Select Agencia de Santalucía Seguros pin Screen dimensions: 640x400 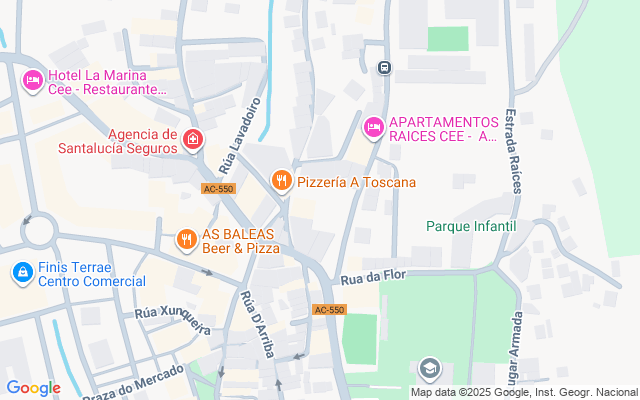[x=192, y=141]
